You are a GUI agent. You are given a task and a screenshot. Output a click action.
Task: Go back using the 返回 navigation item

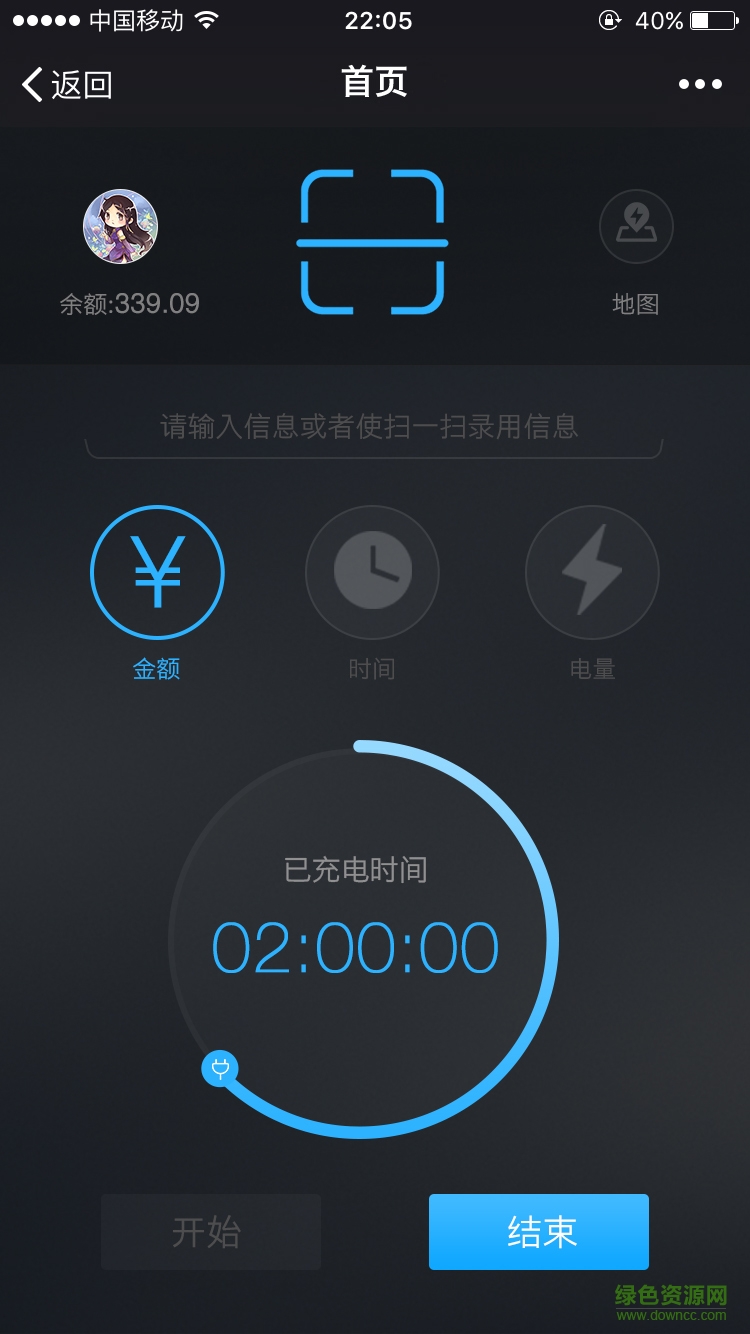tap(62, 84)
